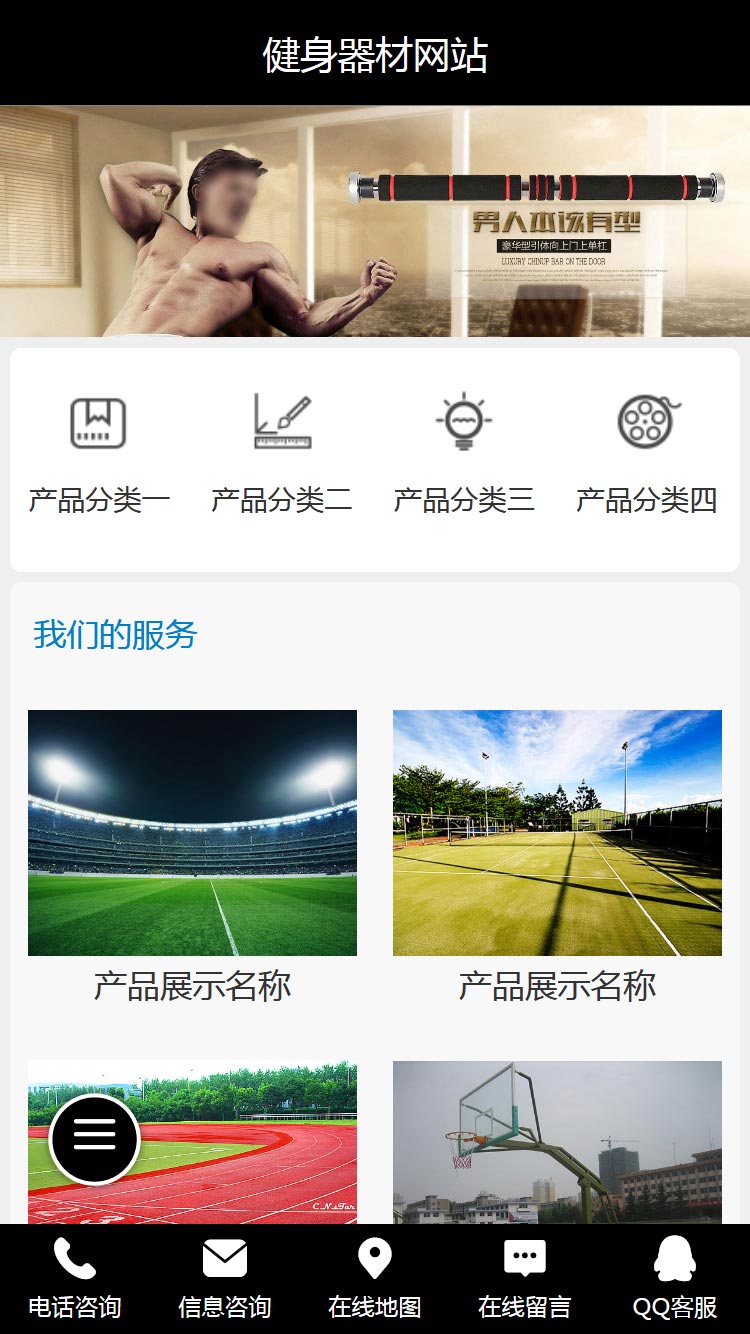This screenshot has height=1334, width=750.
Task: Open the tennis court product card
Action: point(557,832)
